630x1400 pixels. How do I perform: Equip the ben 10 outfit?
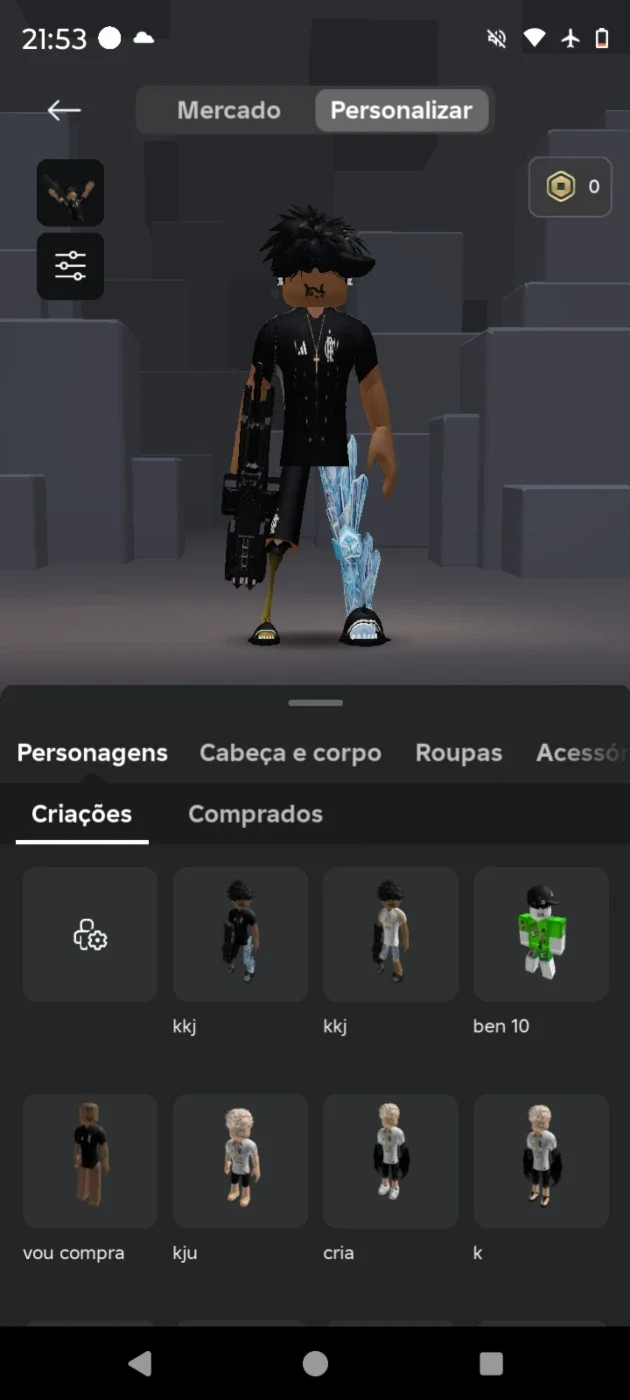(541, 934)
